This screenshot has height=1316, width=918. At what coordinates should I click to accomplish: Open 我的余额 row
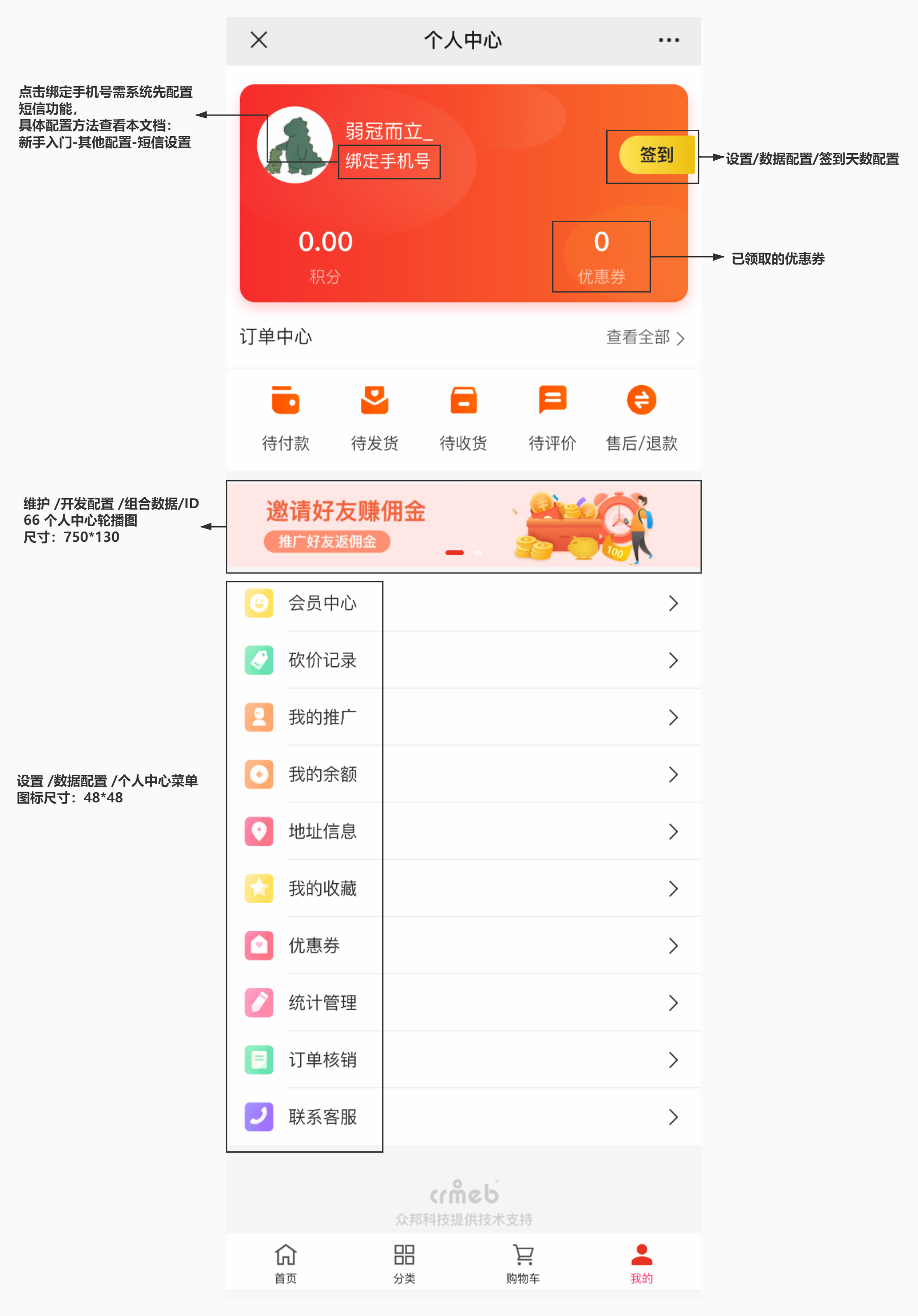coord(463,774)
